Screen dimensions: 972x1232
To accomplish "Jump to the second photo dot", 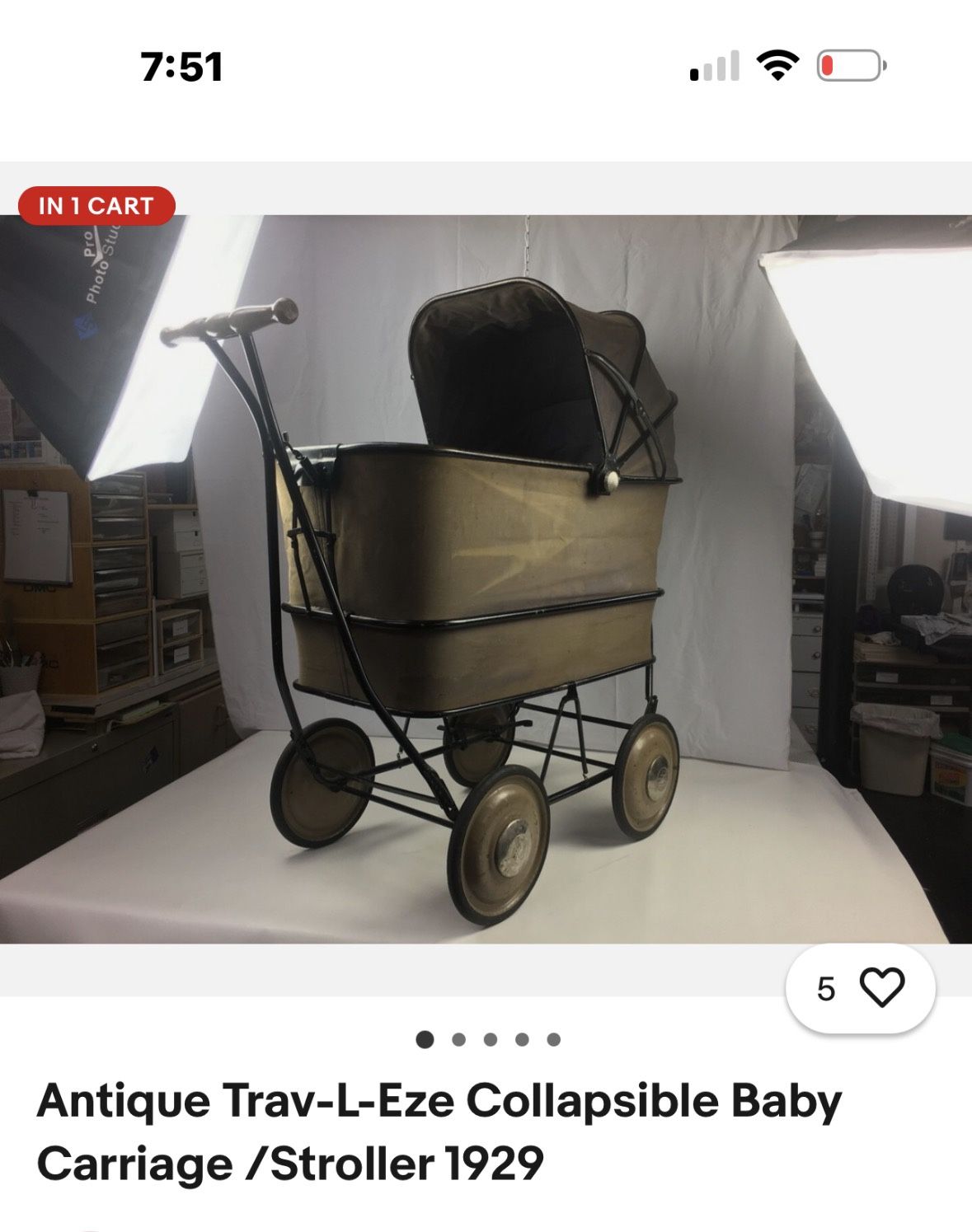I will (x=458, y=1039).
